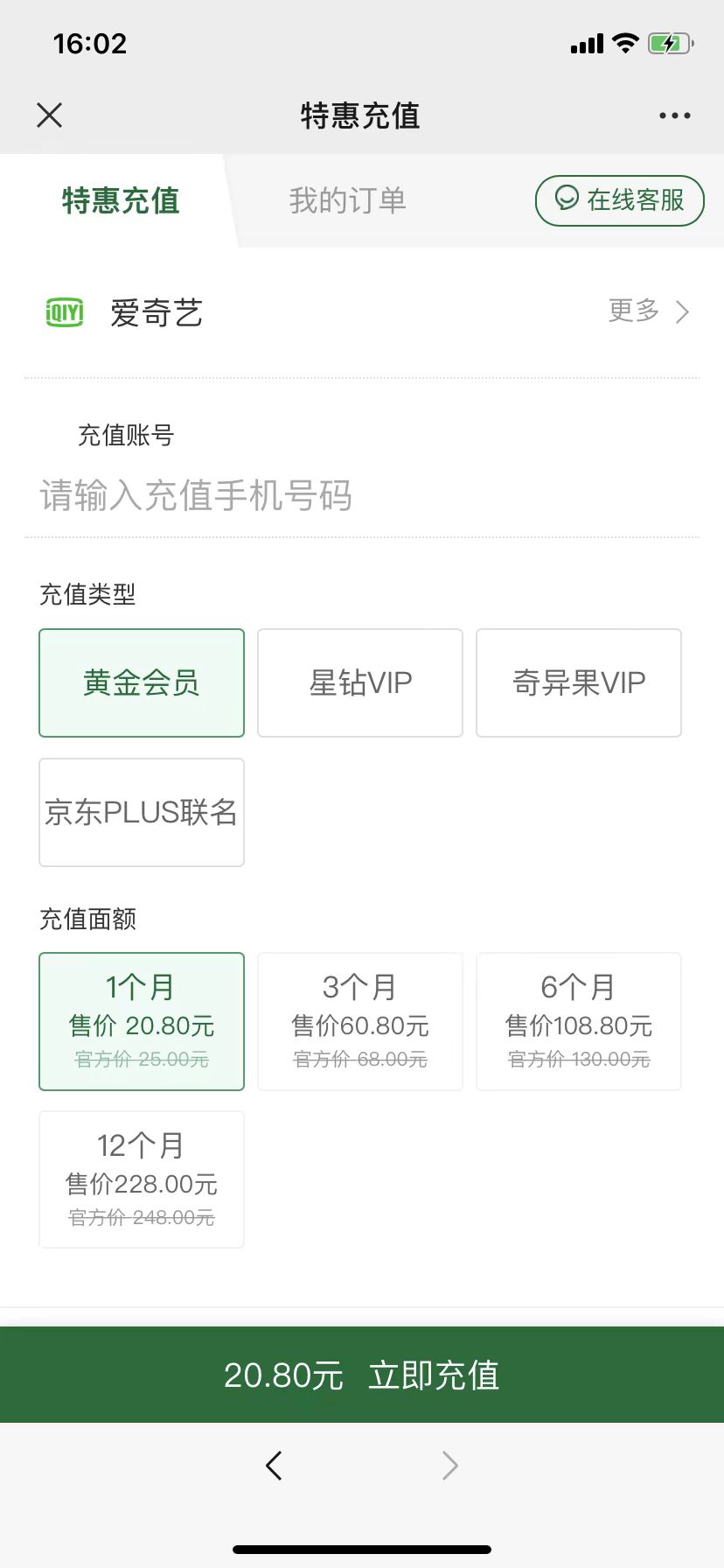724x1568 pixels.
Task: Pick 奇异果VIP recharge type
Action: tap(578, 682)
